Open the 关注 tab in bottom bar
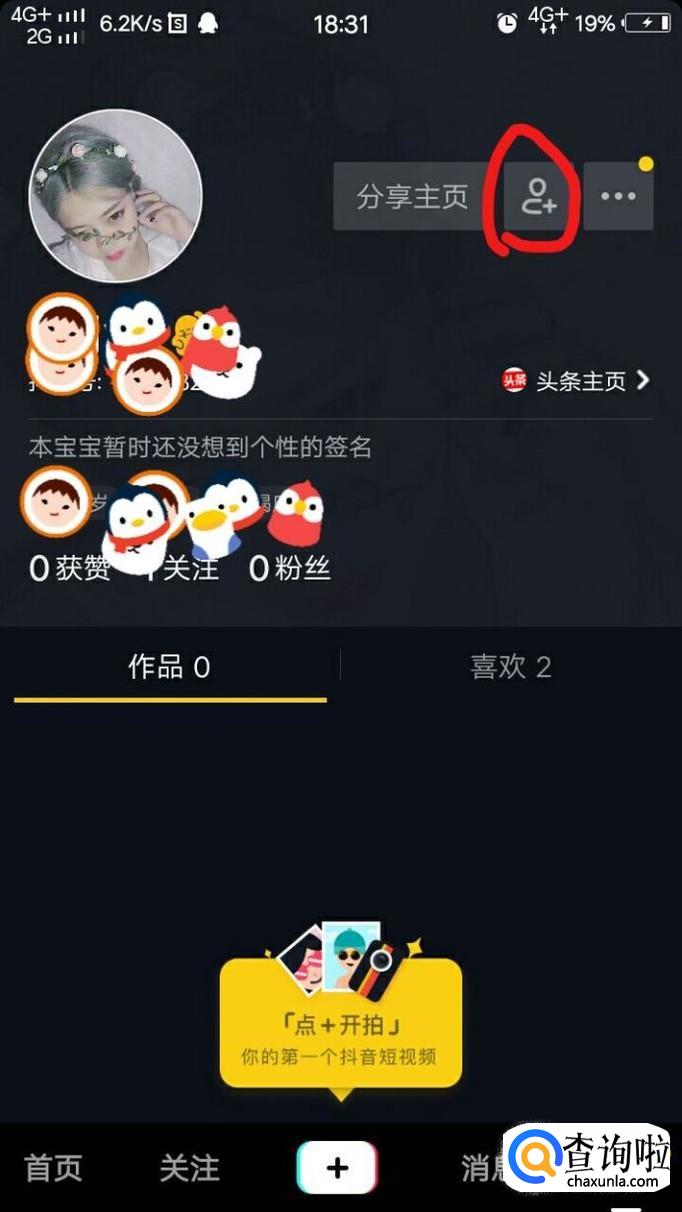682x1212 pixels. tap(190, 1168)
